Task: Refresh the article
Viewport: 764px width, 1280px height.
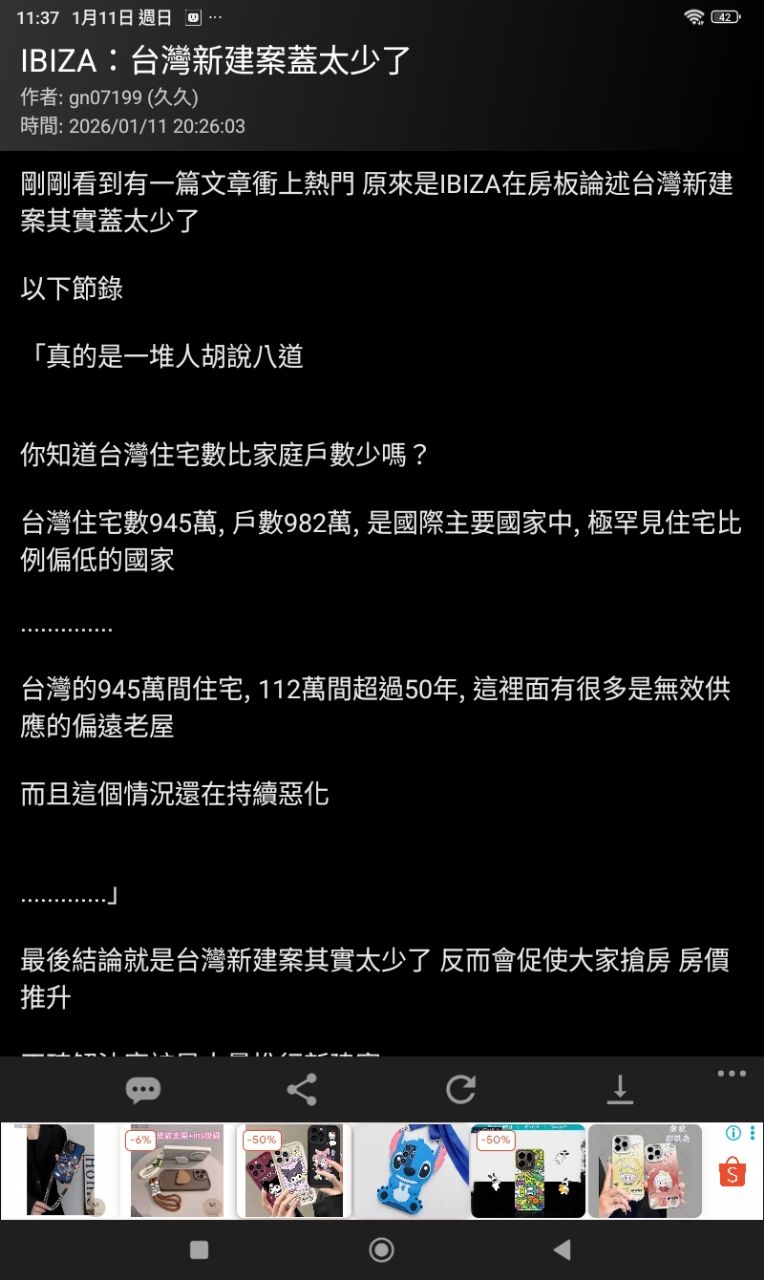Action: pyautogui.click(x=460, y=1089)
